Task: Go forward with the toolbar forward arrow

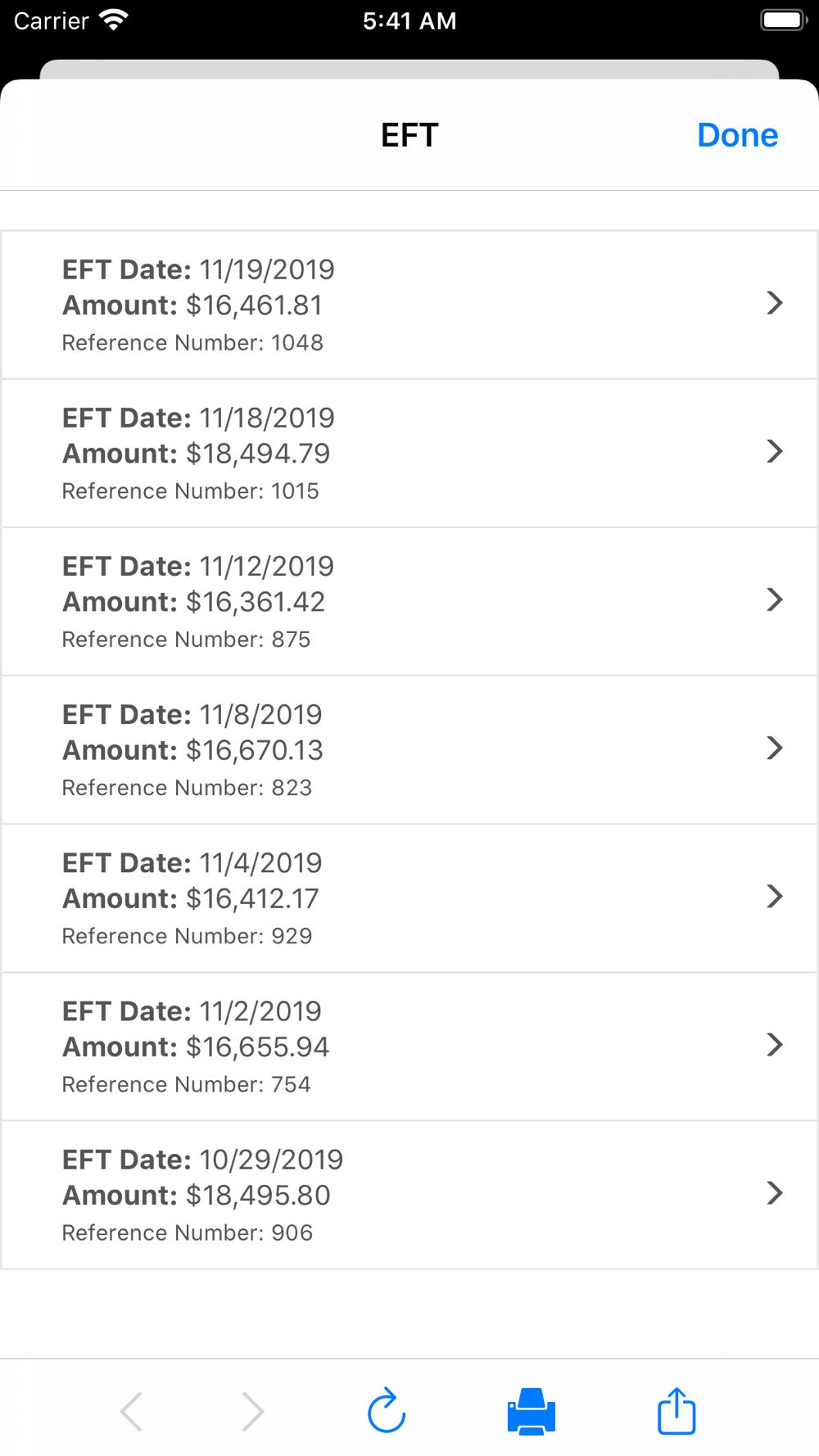Action: pos(253,1411)
